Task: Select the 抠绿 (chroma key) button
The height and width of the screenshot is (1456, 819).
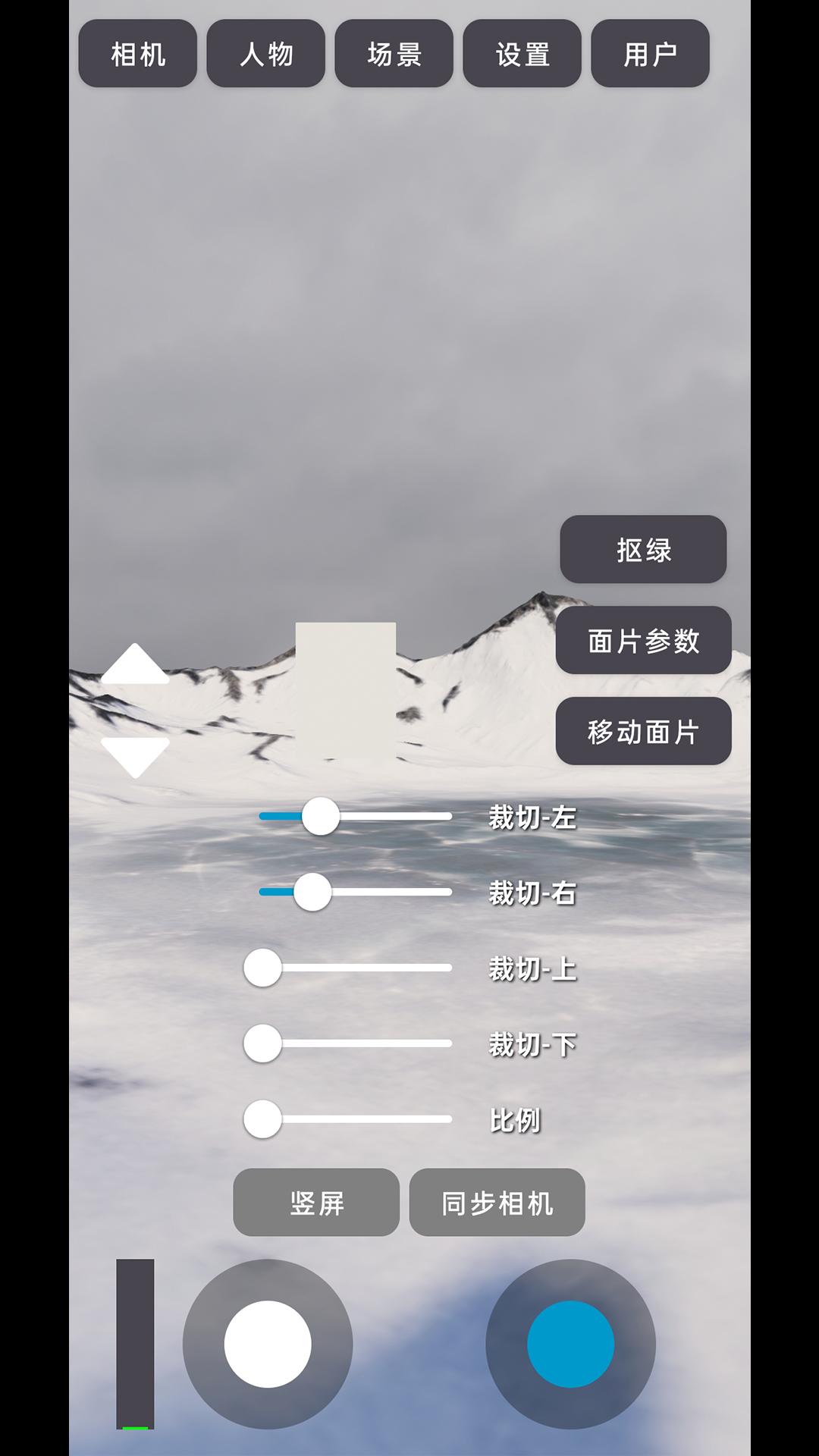Action: (642, 550)
